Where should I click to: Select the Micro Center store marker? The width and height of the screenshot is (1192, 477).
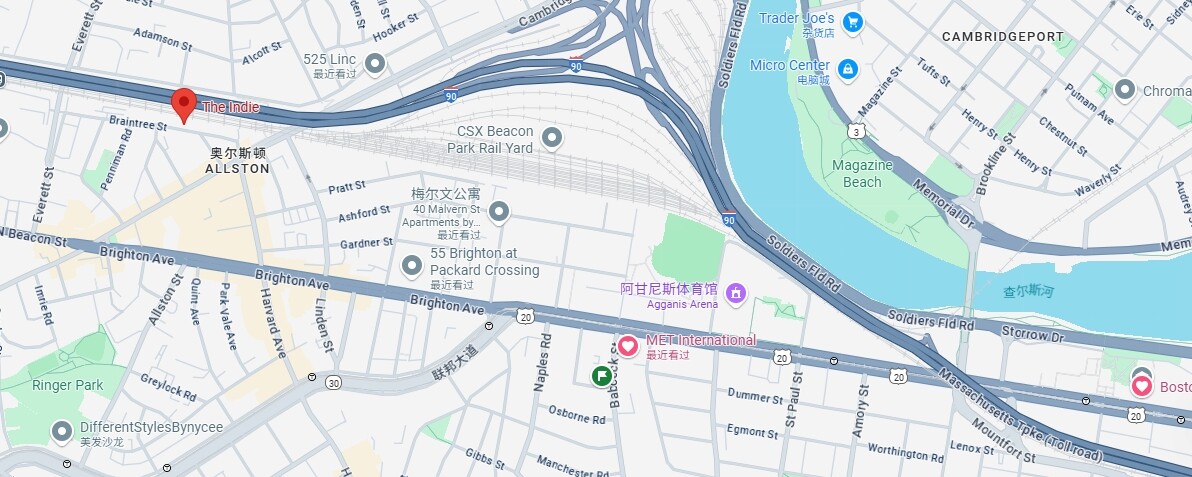pos(848,69)
